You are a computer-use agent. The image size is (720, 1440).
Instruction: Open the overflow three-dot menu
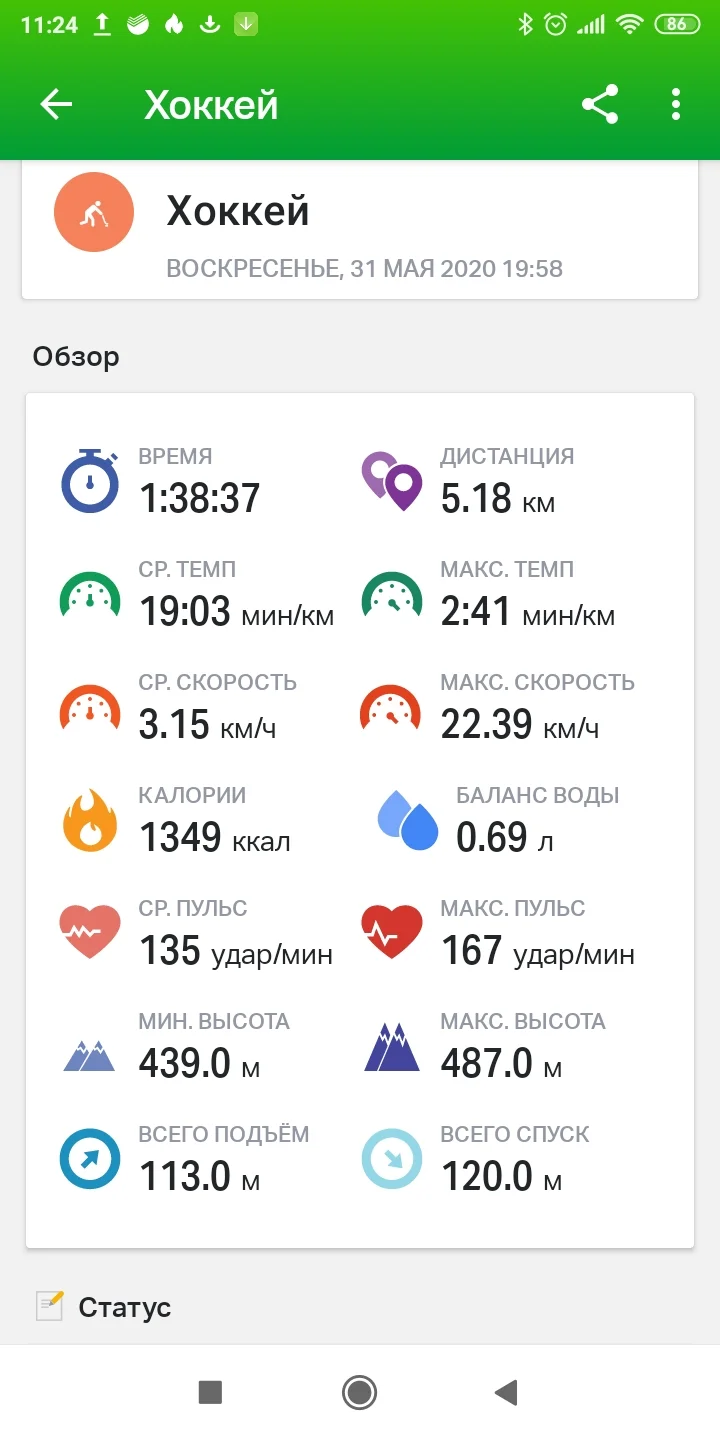coord(675,103)
